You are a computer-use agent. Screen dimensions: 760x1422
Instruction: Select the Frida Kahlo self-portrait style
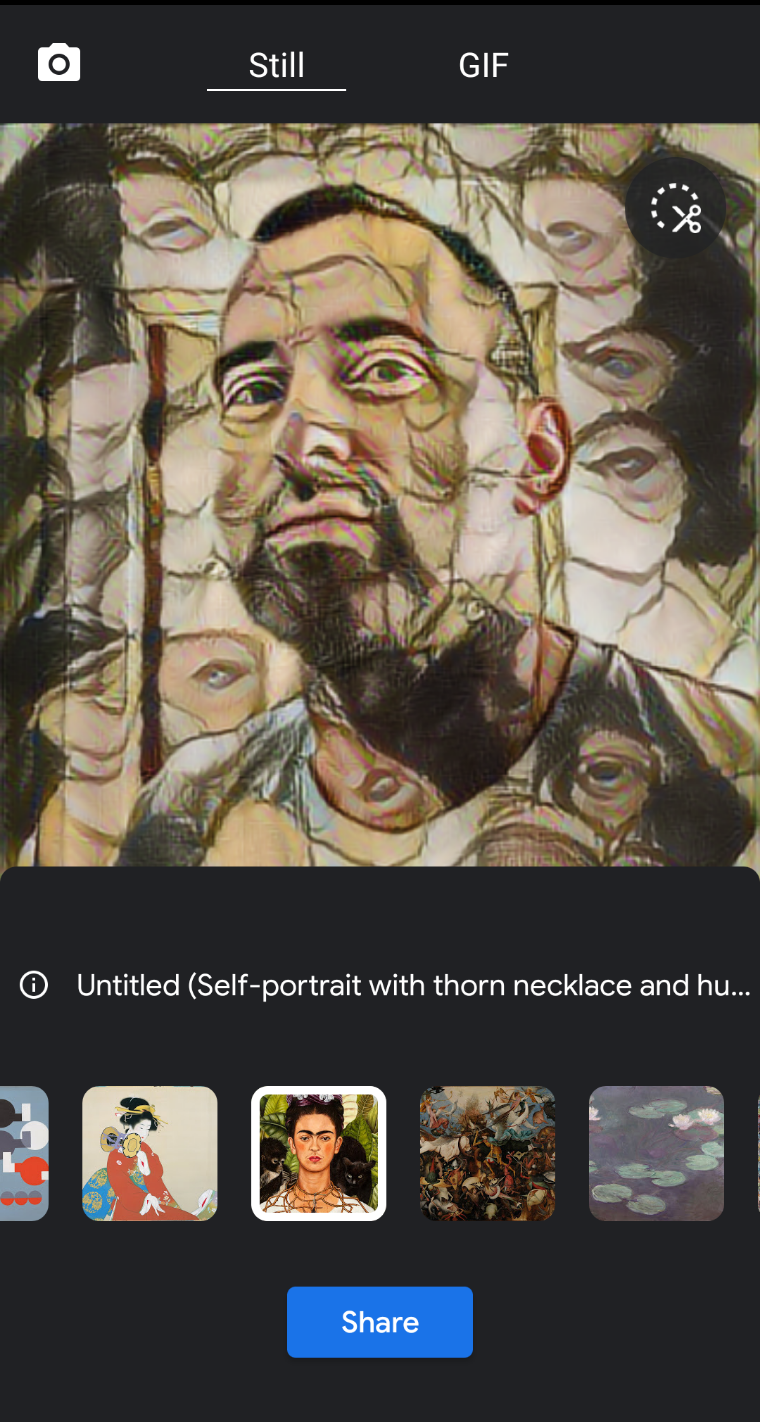(318, 1153)
